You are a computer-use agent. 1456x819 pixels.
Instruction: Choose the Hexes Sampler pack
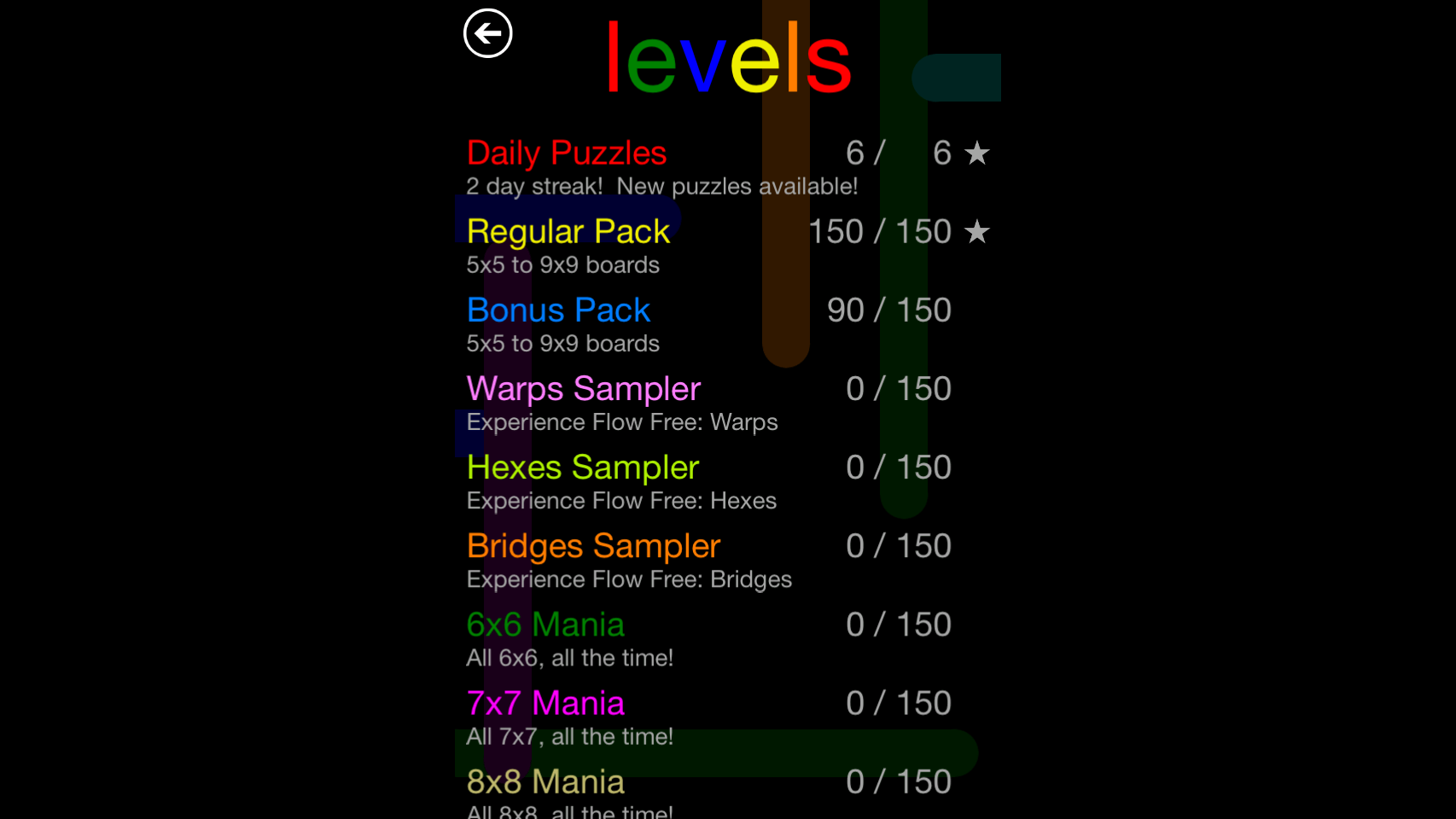(x=583, y=468)
